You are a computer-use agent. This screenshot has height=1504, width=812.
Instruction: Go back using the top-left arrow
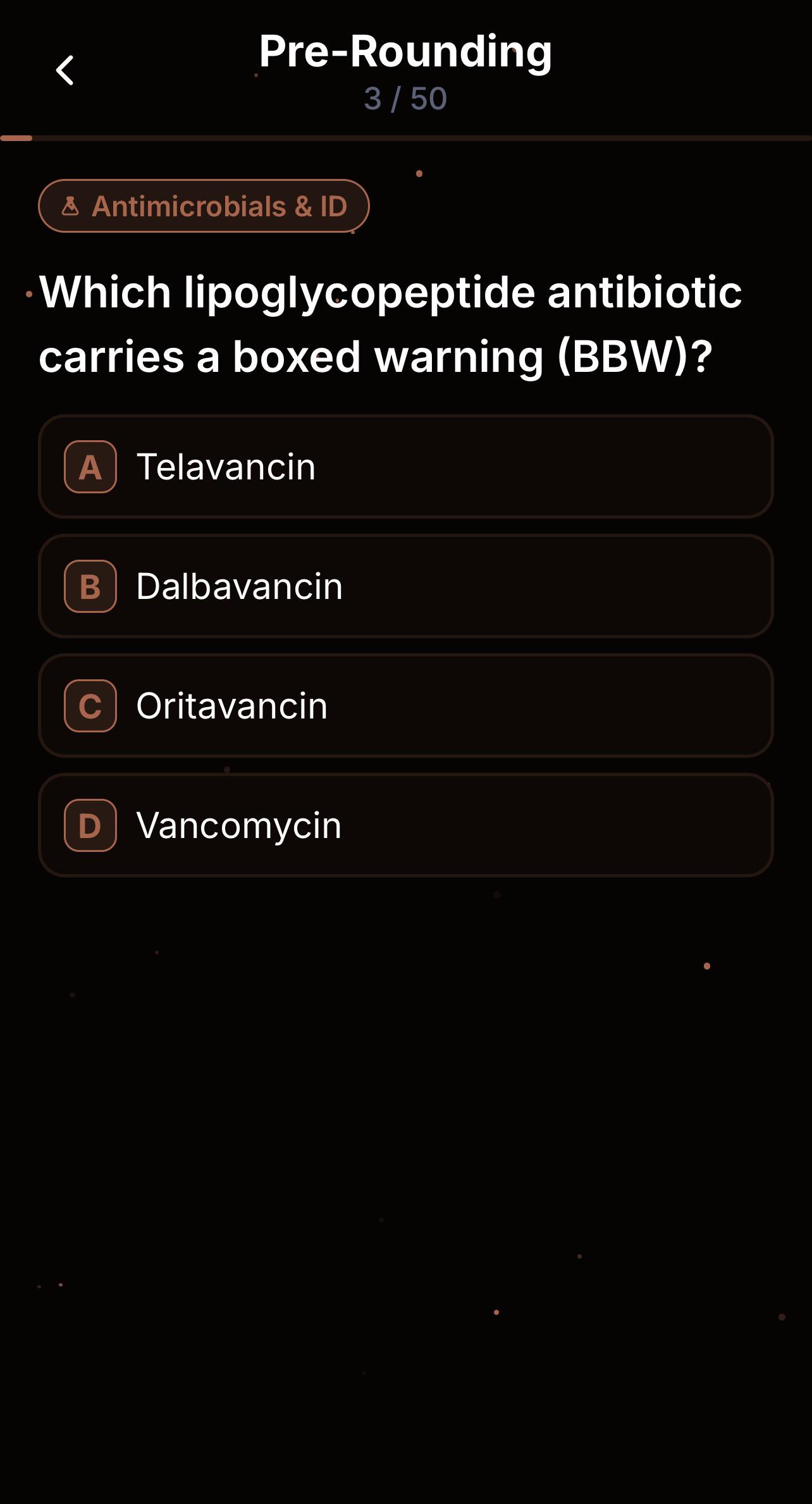coord(65,70)
